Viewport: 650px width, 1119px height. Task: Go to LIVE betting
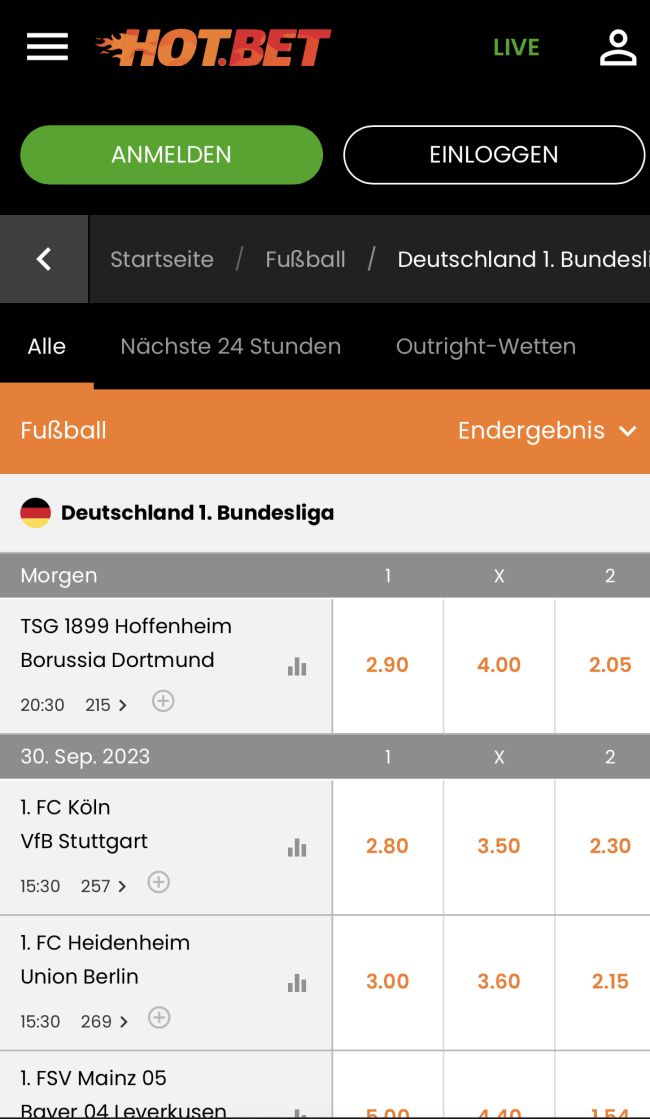tap(516, 47)
